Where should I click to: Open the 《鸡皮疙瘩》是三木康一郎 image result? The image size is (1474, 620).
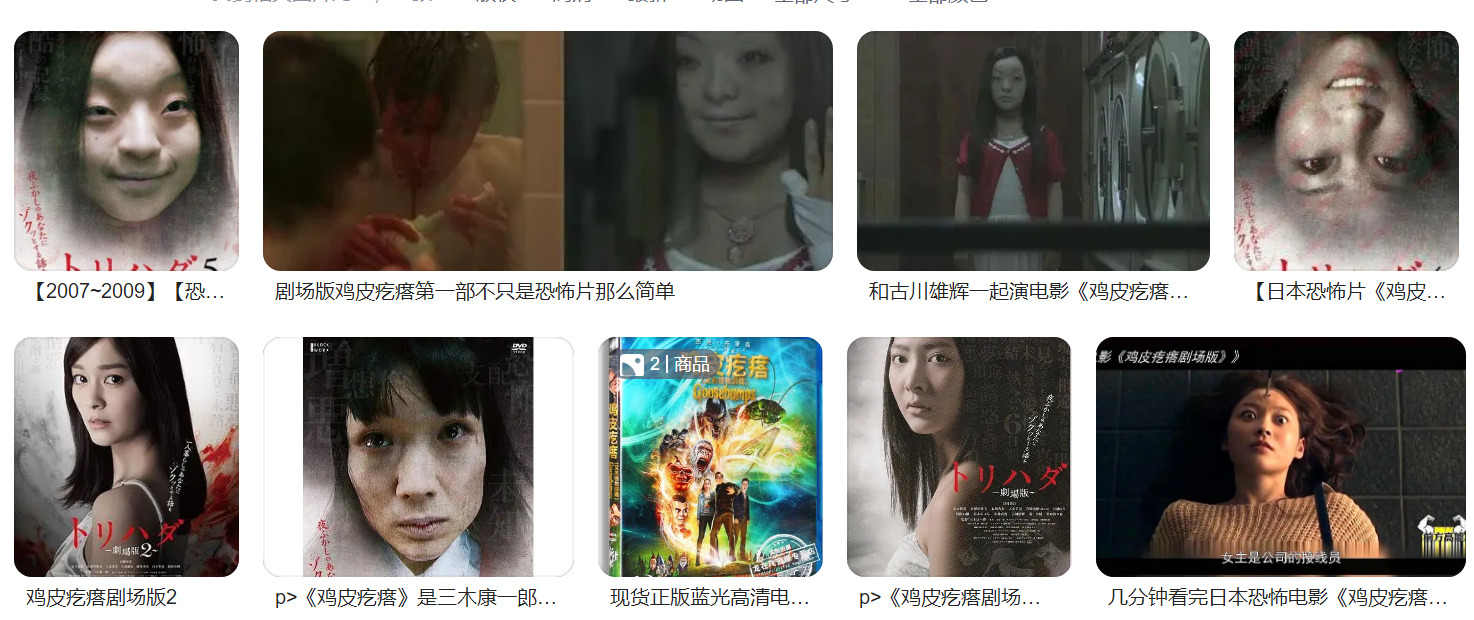(418, 456)
